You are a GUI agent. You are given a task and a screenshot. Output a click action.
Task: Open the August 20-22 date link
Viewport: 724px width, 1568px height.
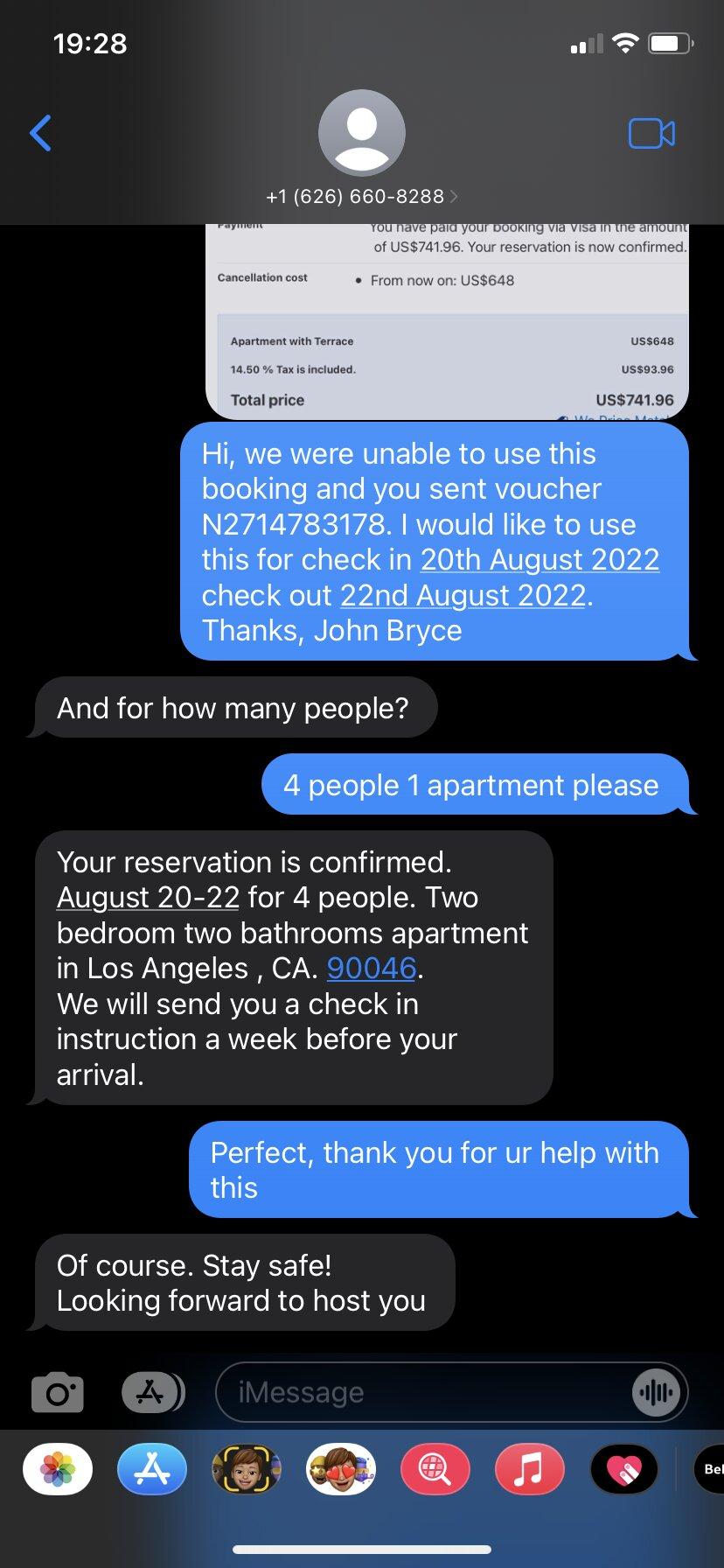148,898
